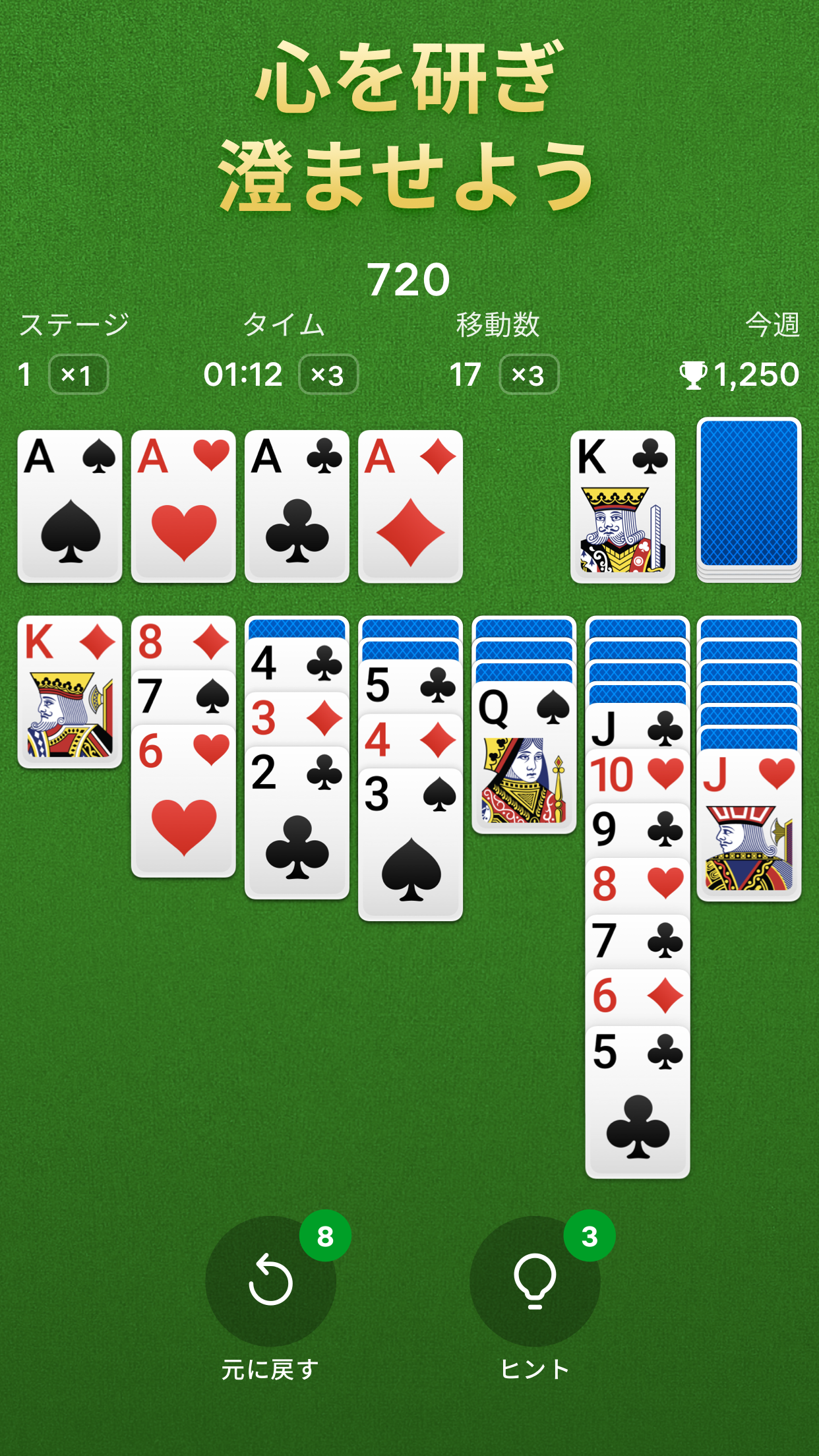Tap the 10 of hearts card
Screen dimensions: 819x1456
tap(637, 775)
